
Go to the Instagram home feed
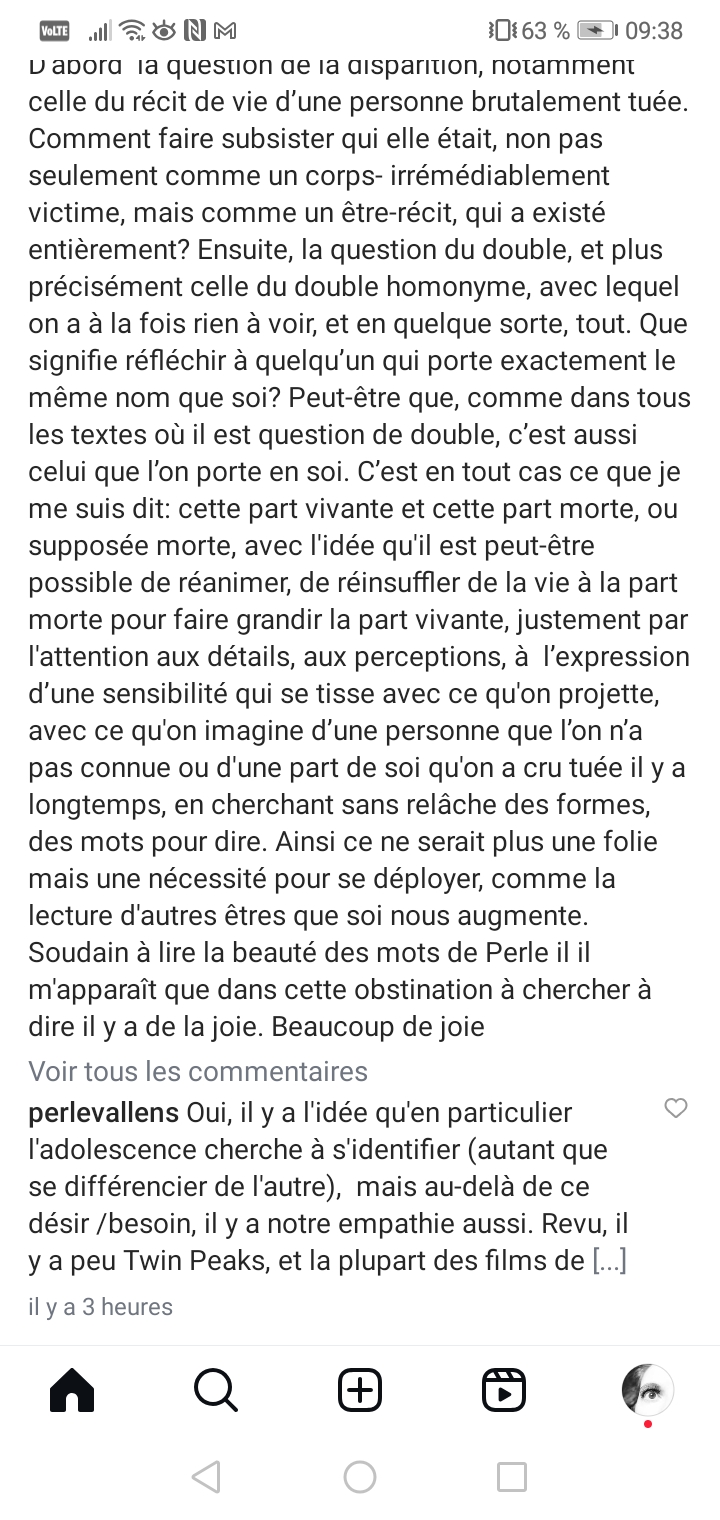72,1390
